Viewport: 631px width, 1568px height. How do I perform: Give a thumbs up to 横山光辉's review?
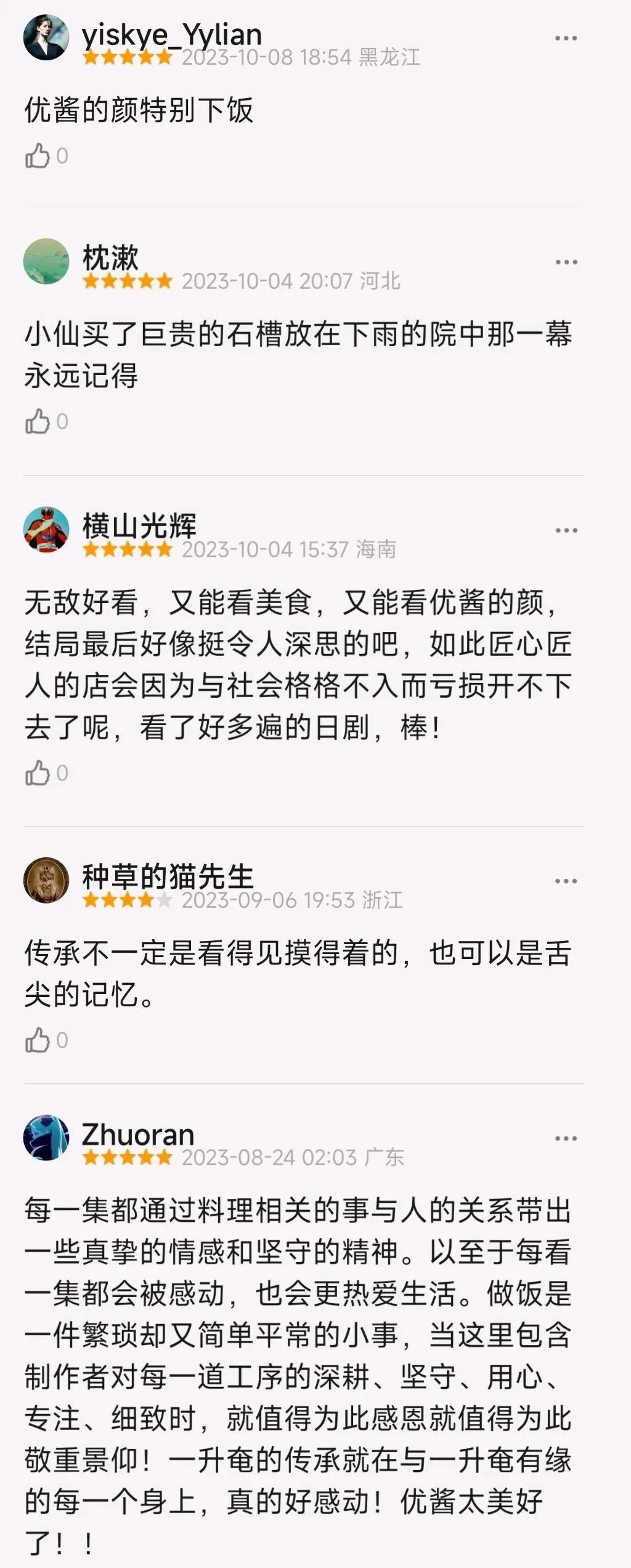pyautogui.click(x=38, y=773)
